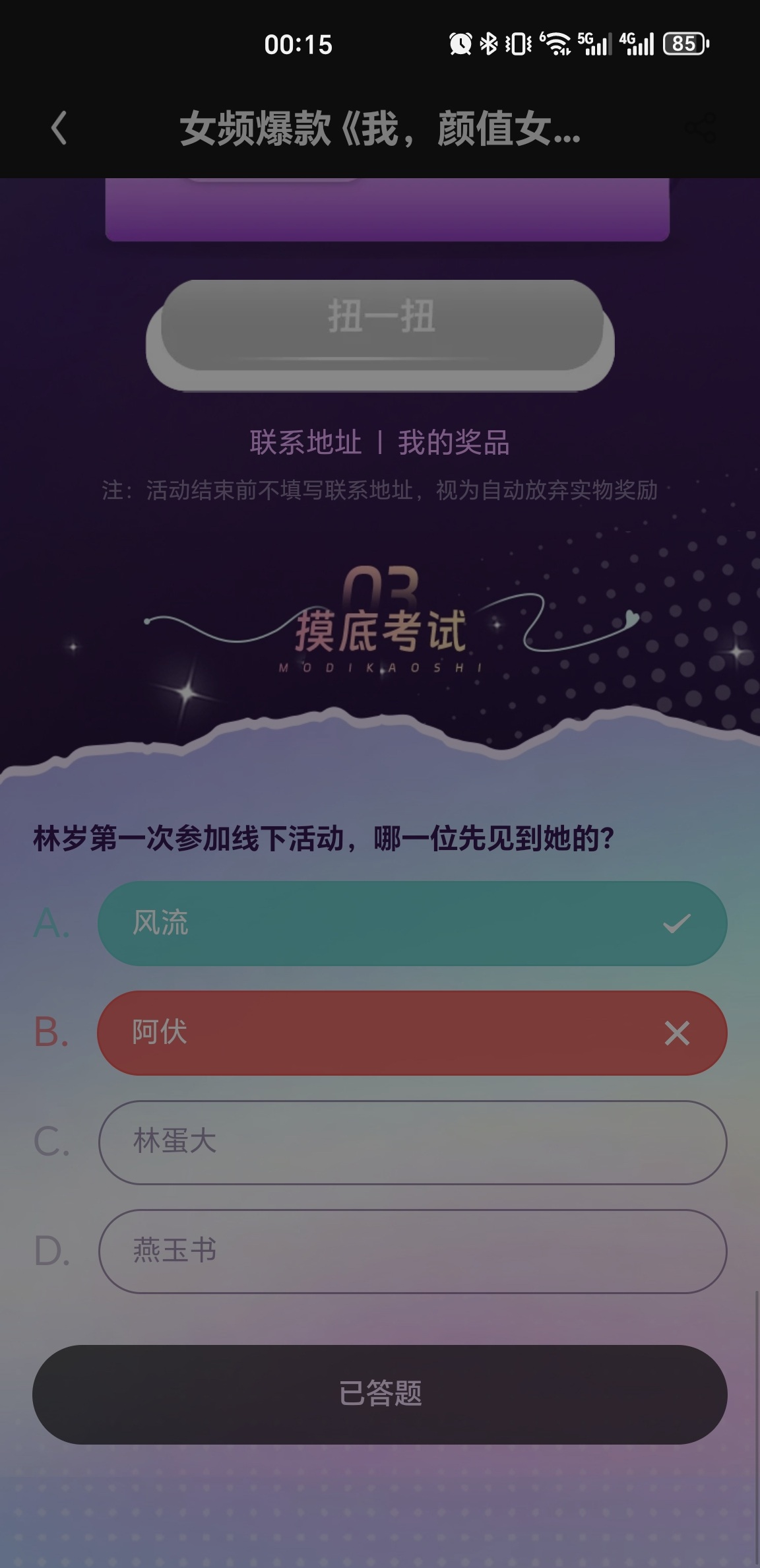The width and height of the screenshot is (760, 1568).
Task: Go back using the header arrow
Action: click(x=59, y=128)
